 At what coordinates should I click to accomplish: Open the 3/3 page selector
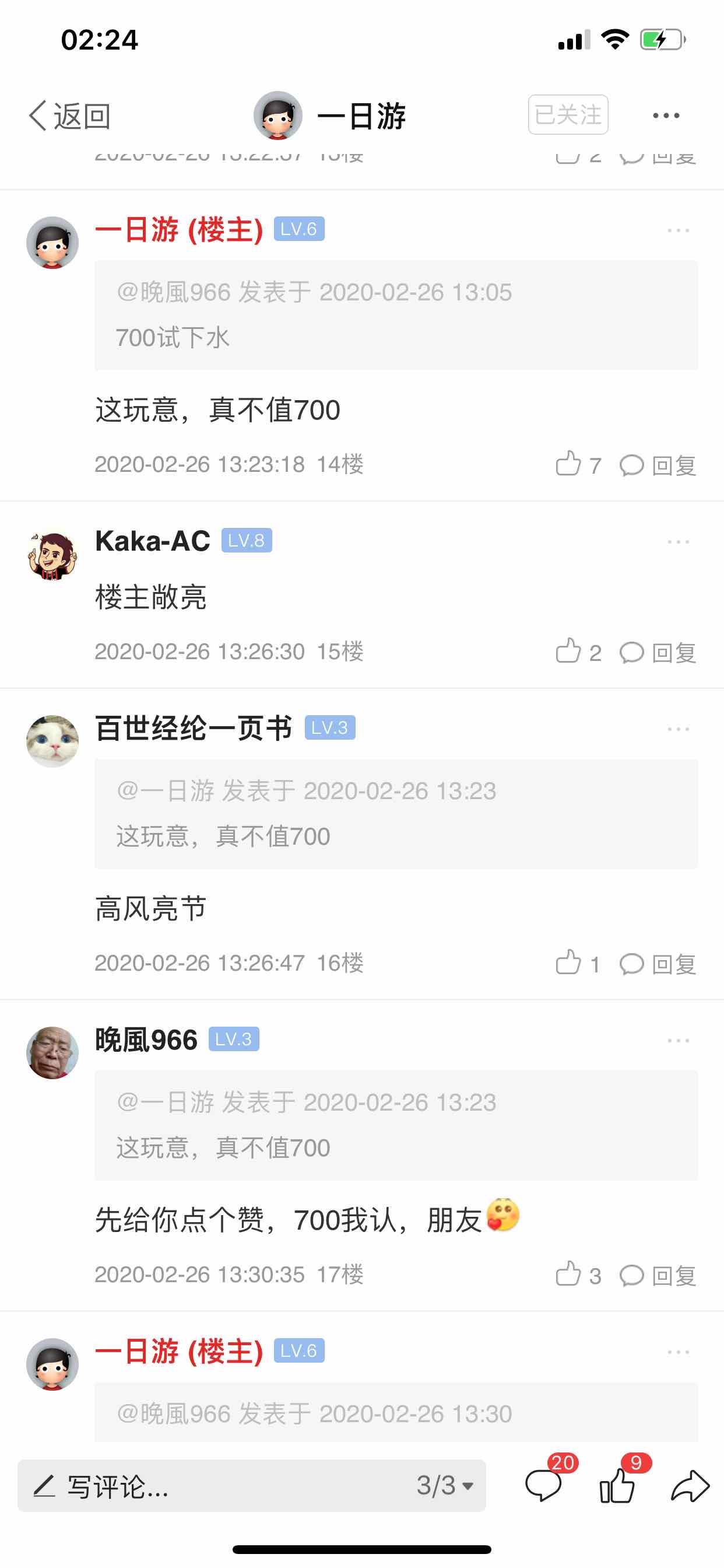445,1486
